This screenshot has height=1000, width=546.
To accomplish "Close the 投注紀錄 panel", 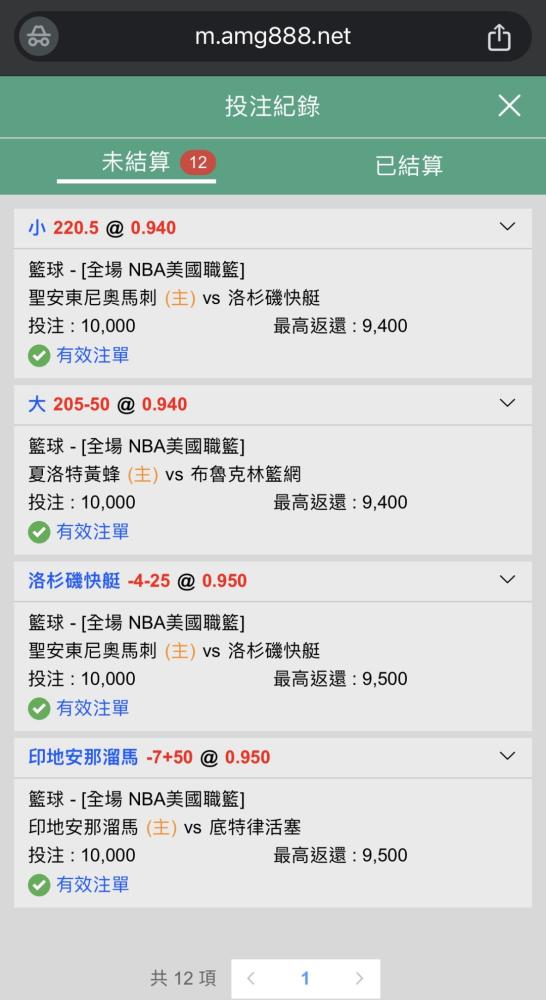I will (509, 106).
